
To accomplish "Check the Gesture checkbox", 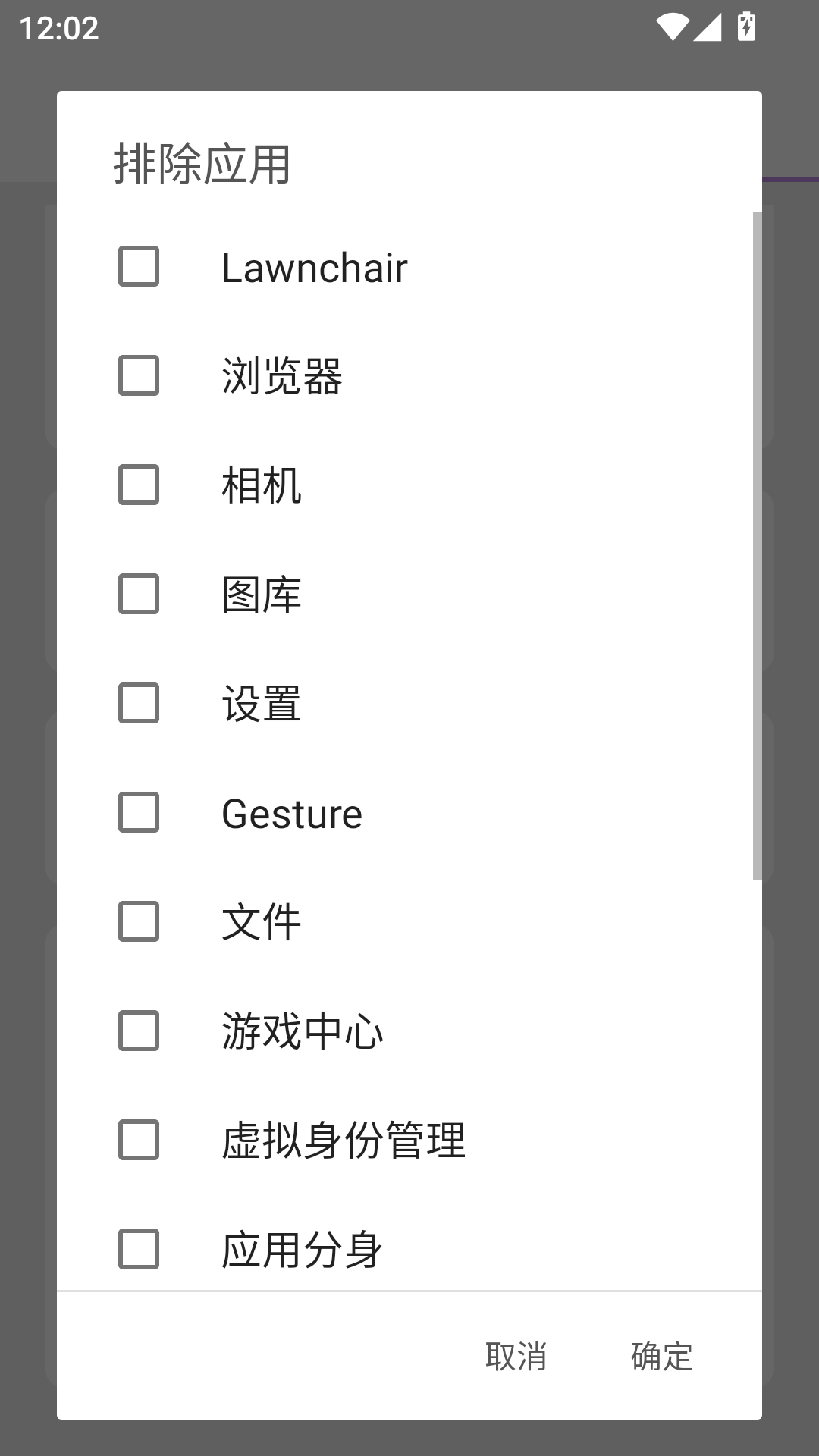I will (x=138, y=813).
